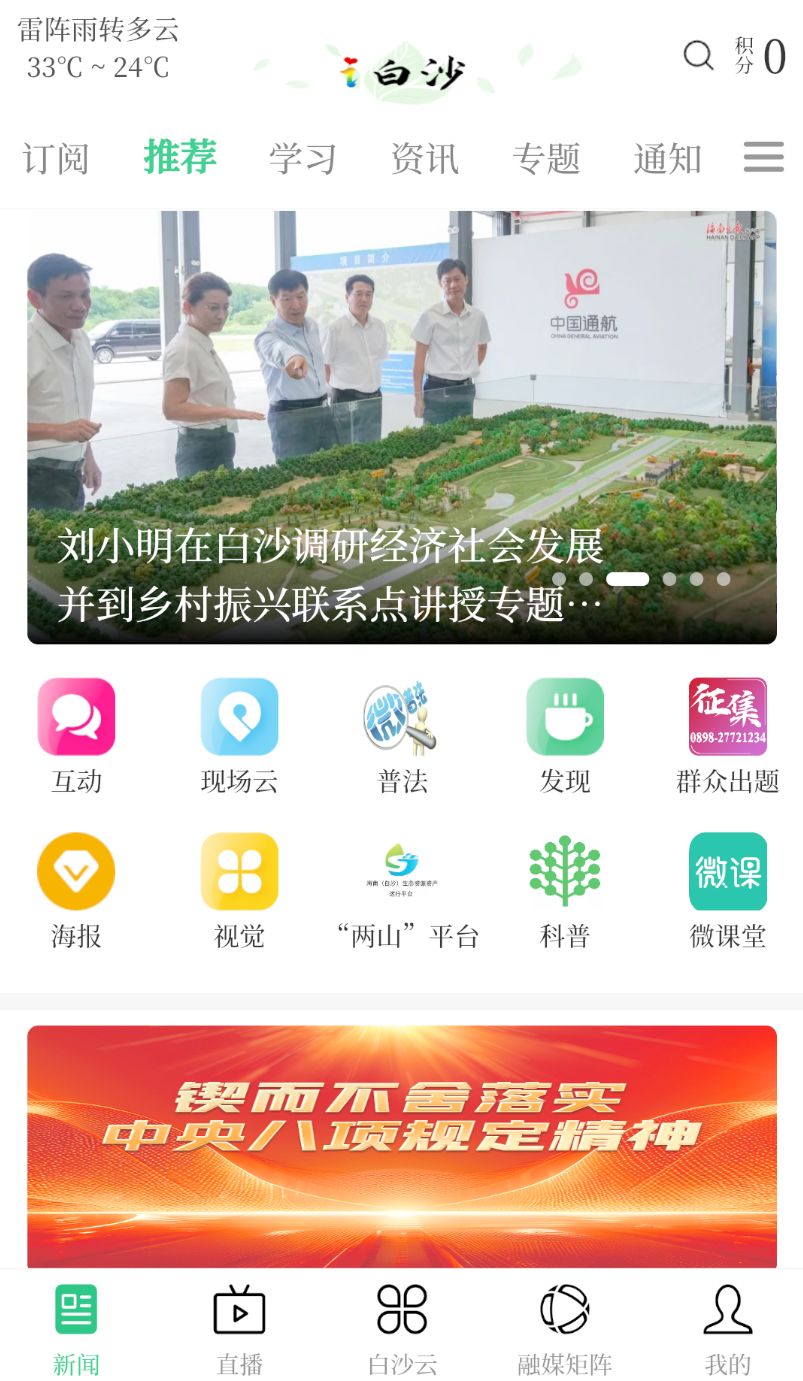The image size is (803, 1381).
Task: Open the 海报 shortcut
Action: (76, 892)
